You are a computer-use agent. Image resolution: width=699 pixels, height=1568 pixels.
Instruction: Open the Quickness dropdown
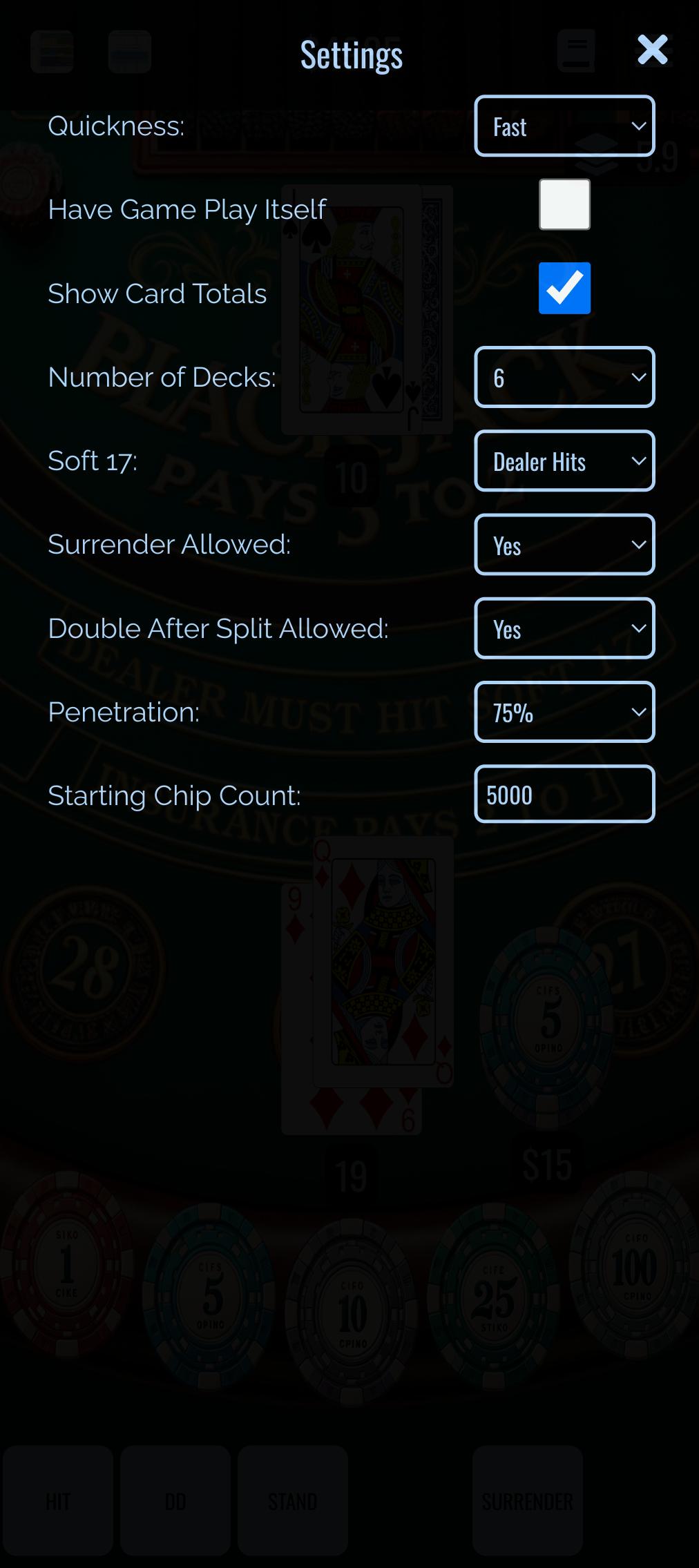click(x=564, y=126)
